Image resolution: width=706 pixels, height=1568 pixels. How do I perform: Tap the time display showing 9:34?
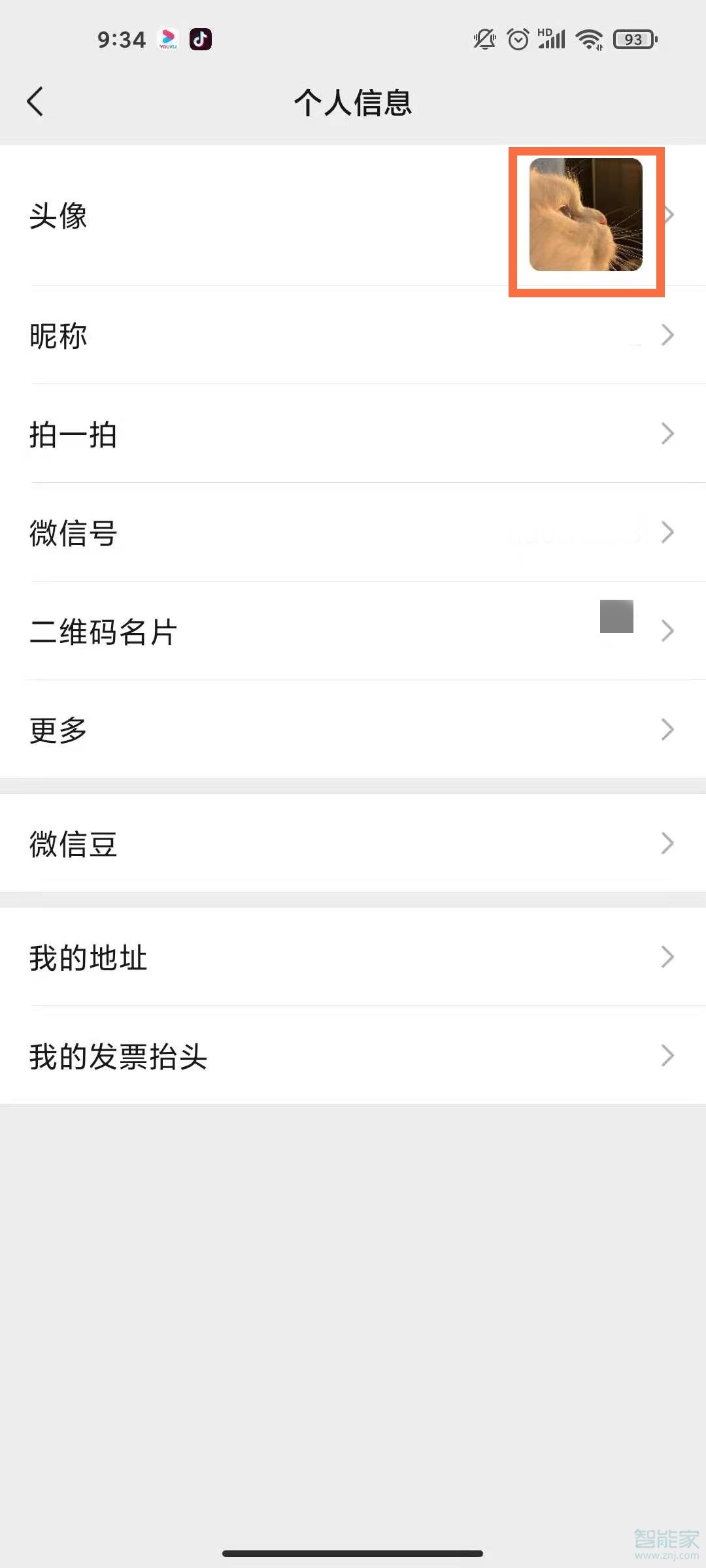point(122,39)
